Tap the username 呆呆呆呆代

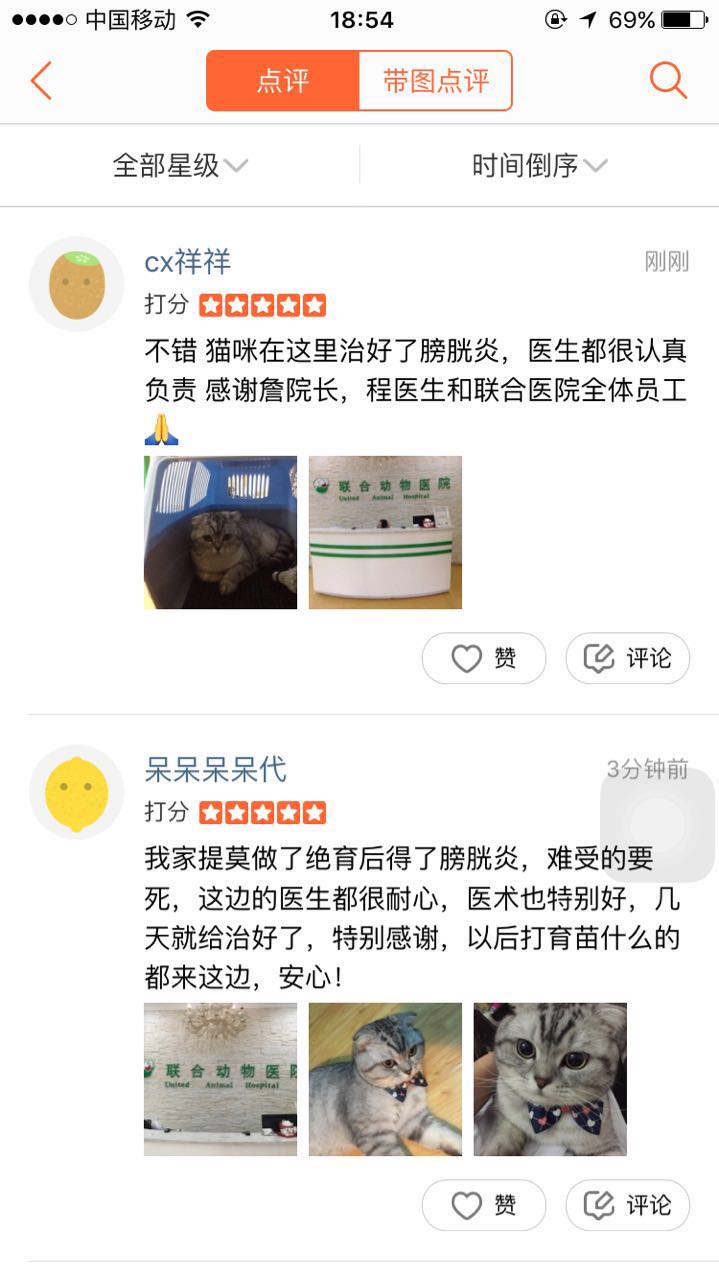(x=216, y=769)
